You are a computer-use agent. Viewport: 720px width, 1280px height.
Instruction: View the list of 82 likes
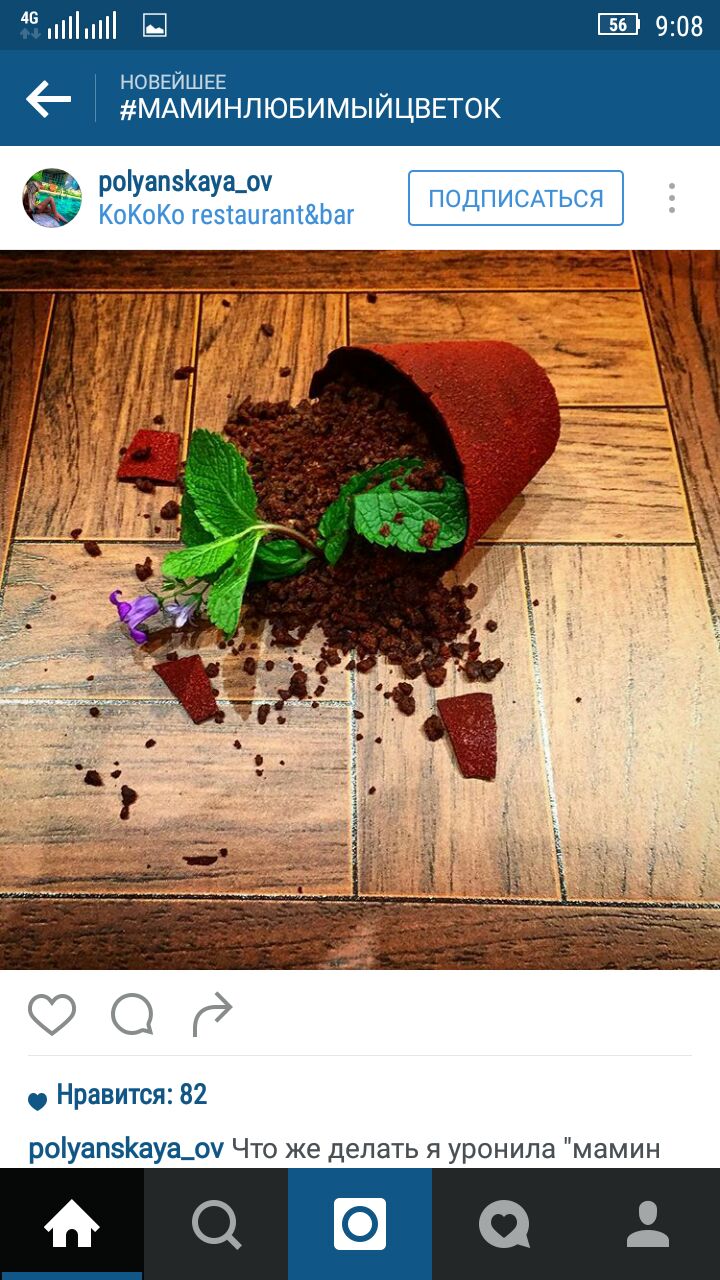(x=131, y=1095)
